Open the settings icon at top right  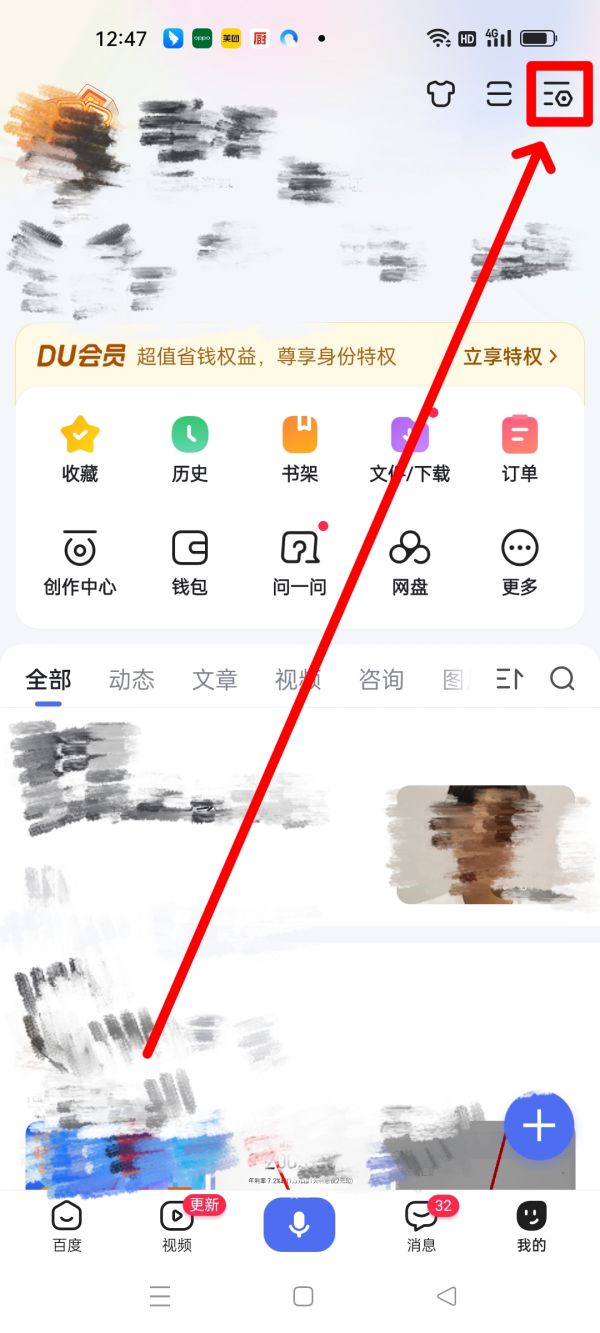558,95
